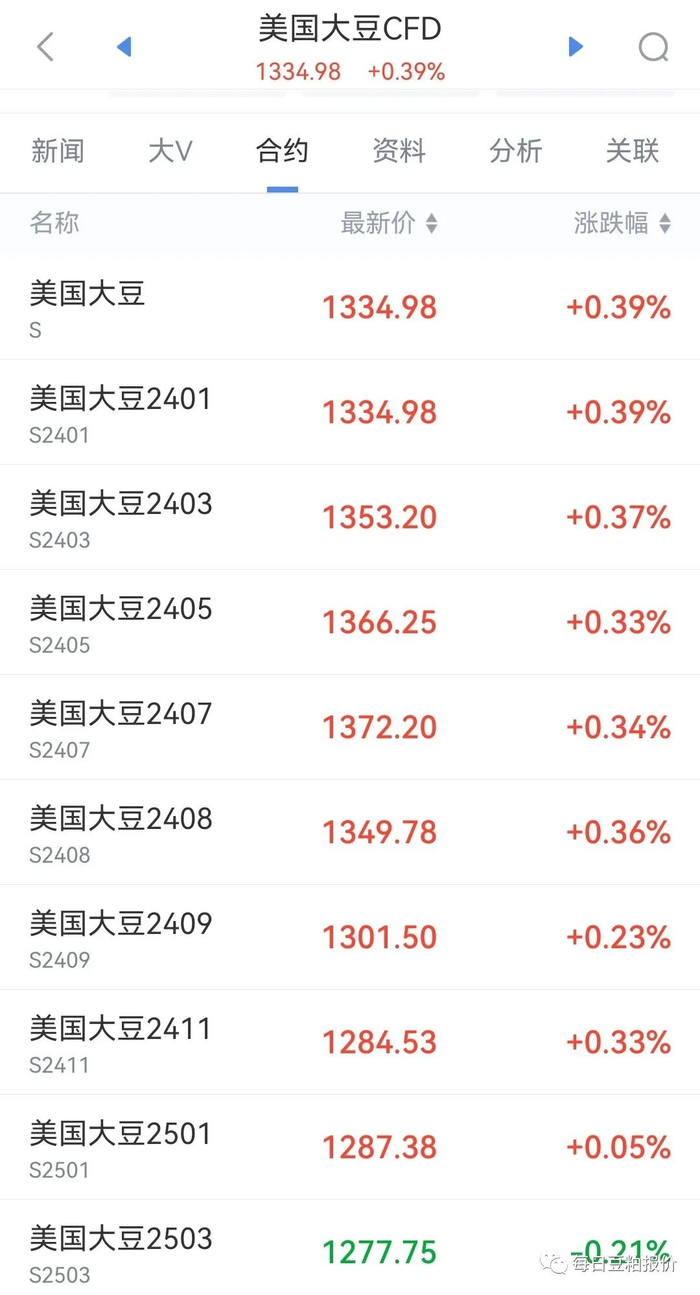Screen dimensions: 700x1295
Task: Select the 美国大豆2405 row
Action: [350, 622]
